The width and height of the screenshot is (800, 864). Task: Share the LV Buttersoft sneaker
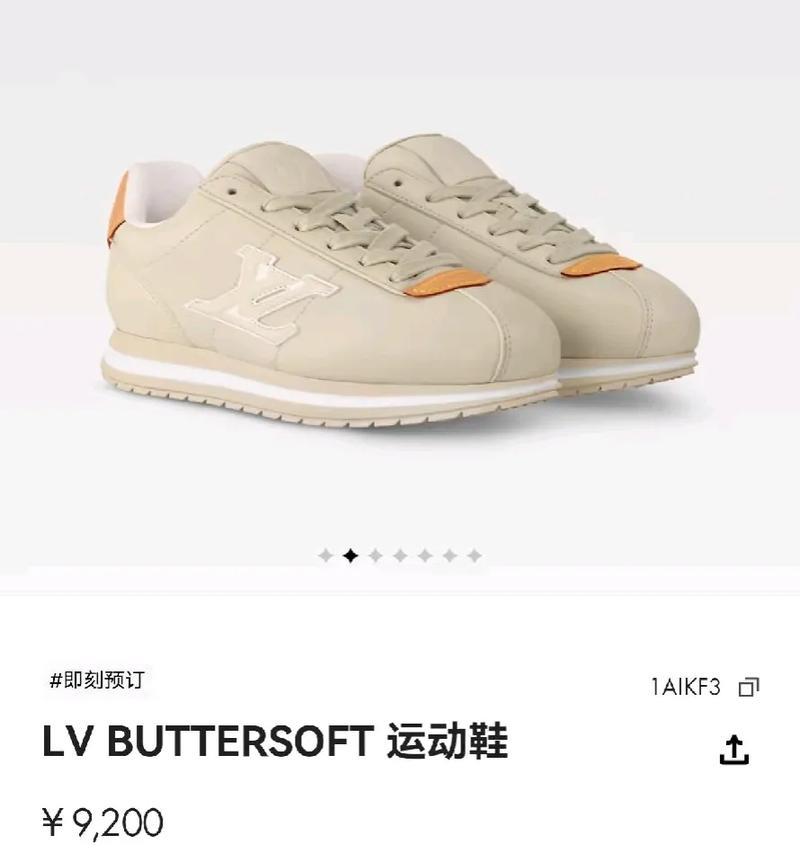734,749
